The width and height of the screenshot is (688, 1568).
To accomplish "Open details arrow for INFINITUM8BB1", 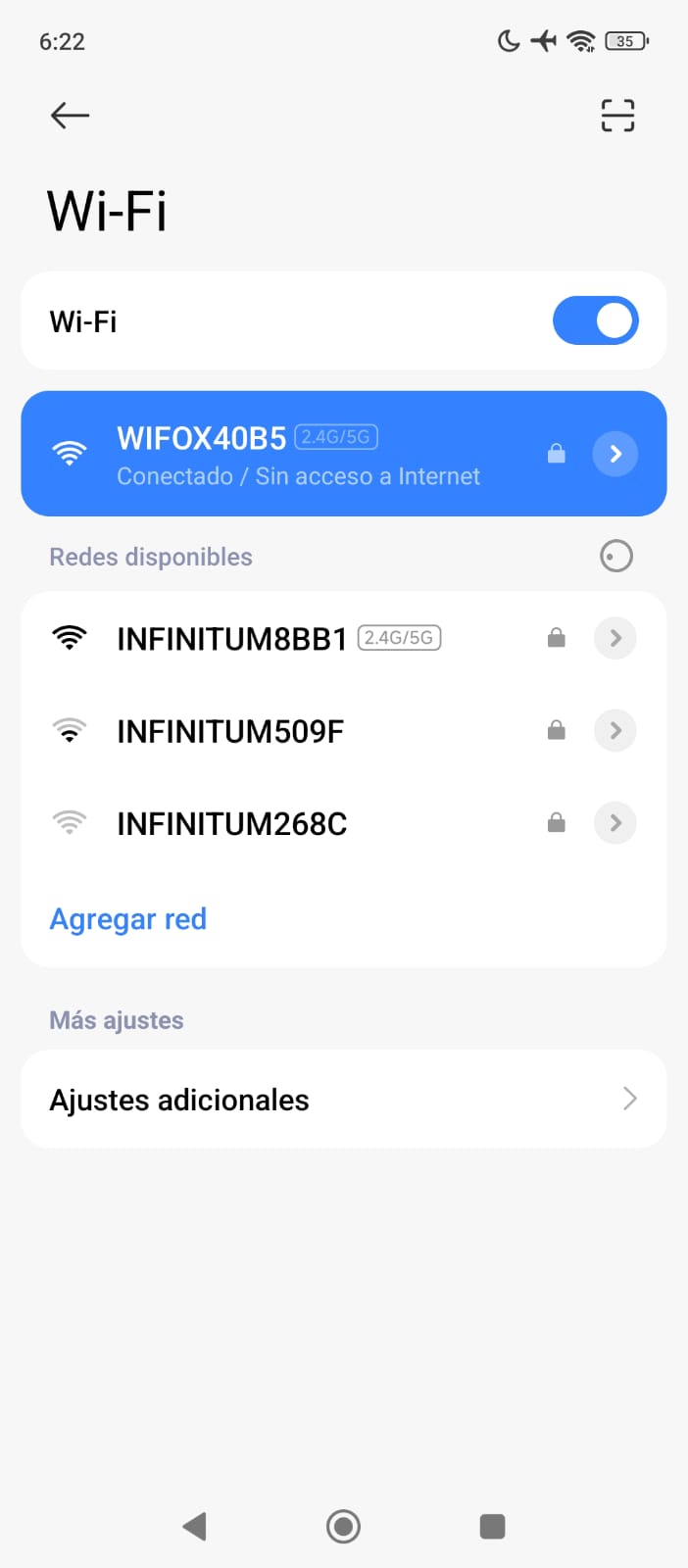I will click(615, 638).
